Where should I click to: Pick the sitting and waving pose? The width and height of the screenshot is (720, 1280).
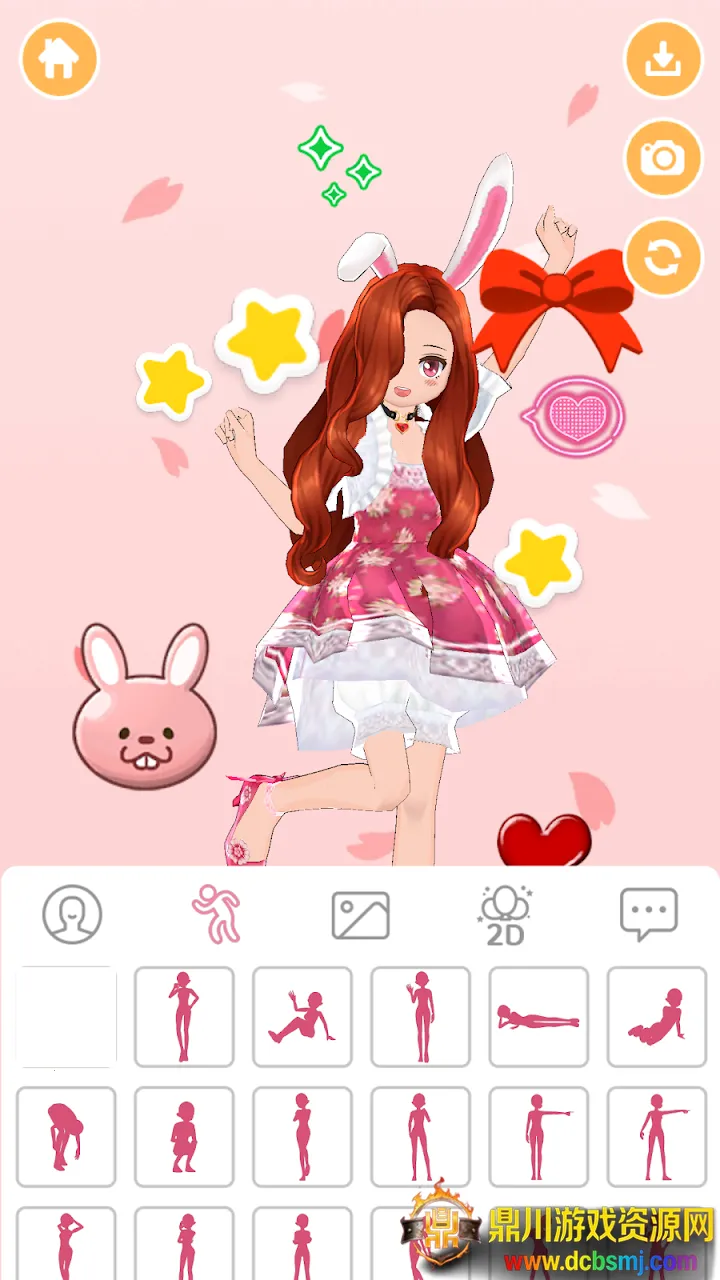(302, 1016)
